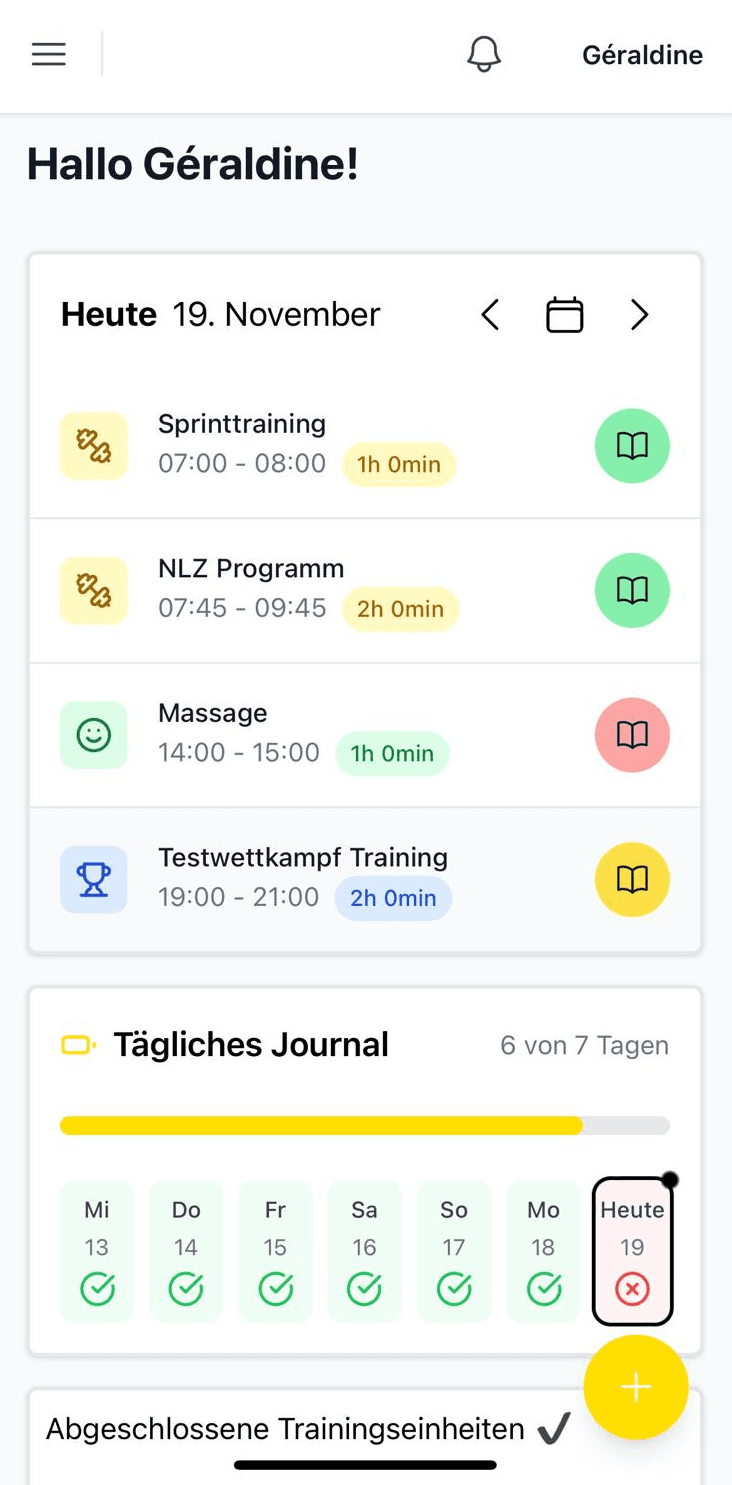This screenshot has width=732, height=1485.
Task: Open journal entry for Mo 18
Action: click(x=543, y=1251)
